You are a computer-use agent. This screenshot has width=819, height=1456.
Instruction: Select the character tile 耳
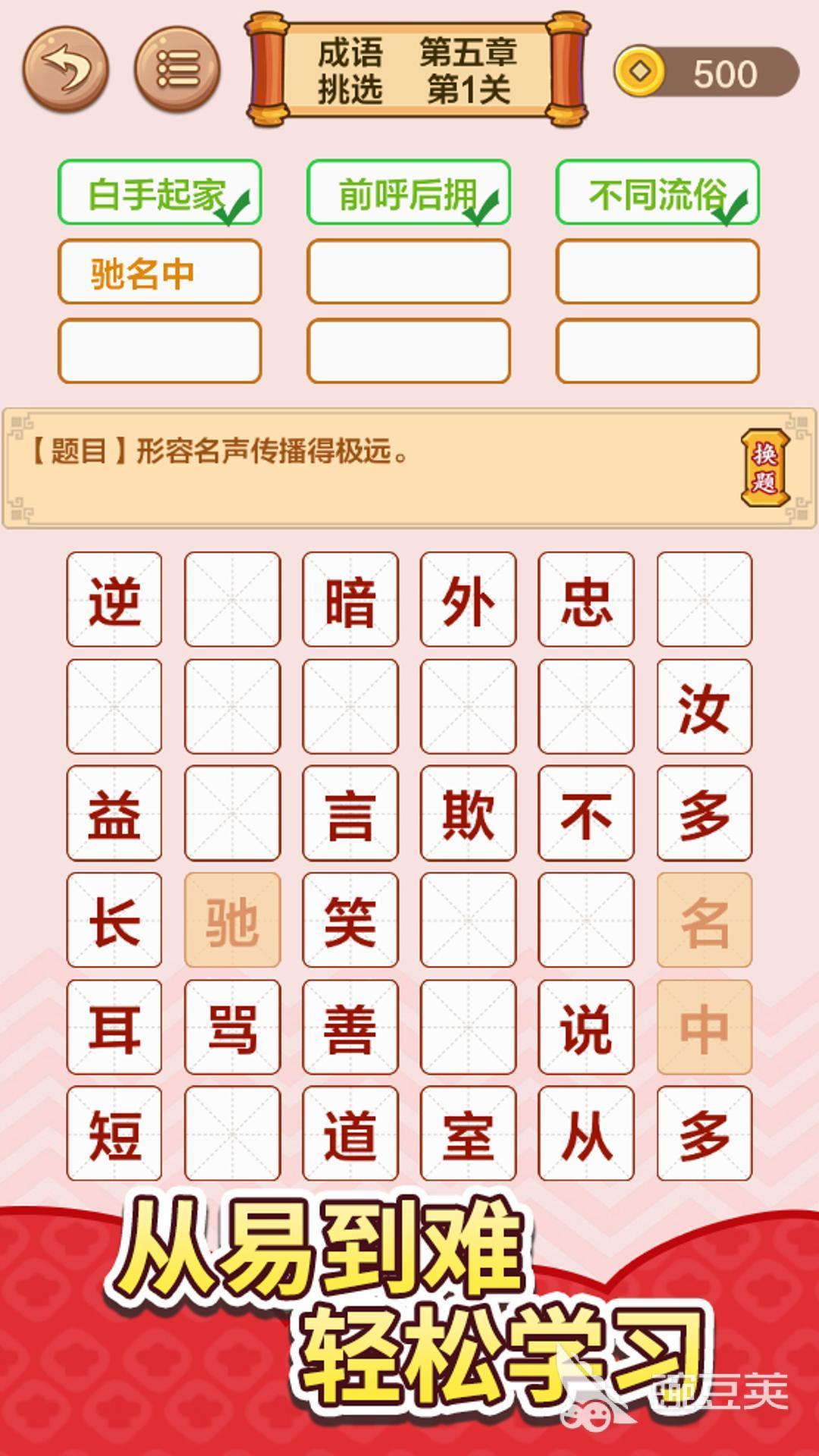pos(115,1027)
